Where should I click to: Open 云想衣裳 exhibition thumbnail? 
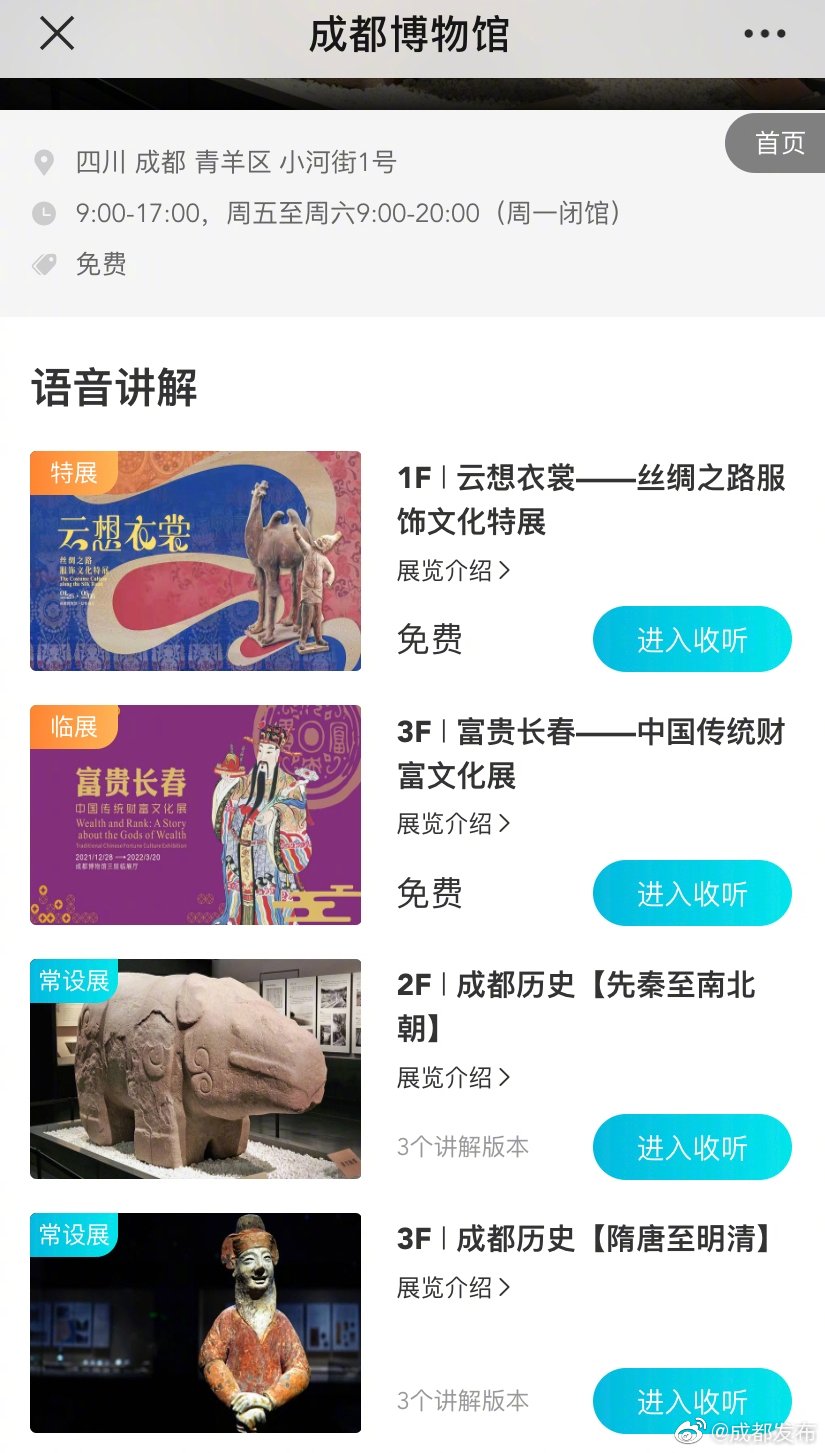point(195,560)
